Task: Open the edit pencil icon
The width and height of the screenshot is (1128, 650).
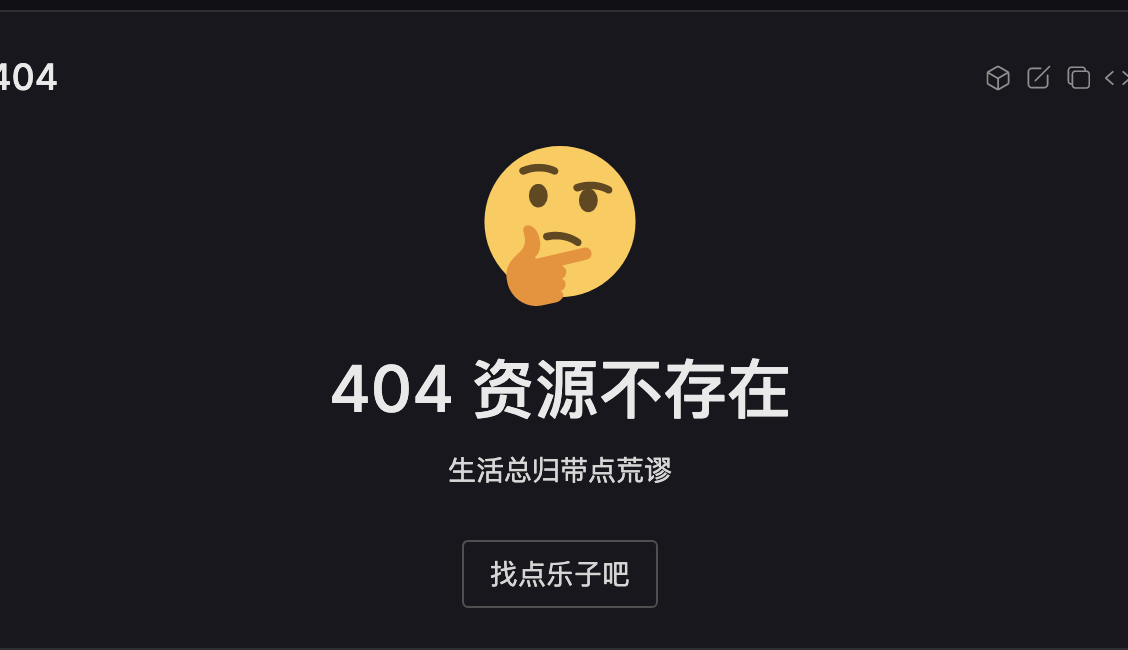Action: pyautogui.click(x=1038, y=78)
